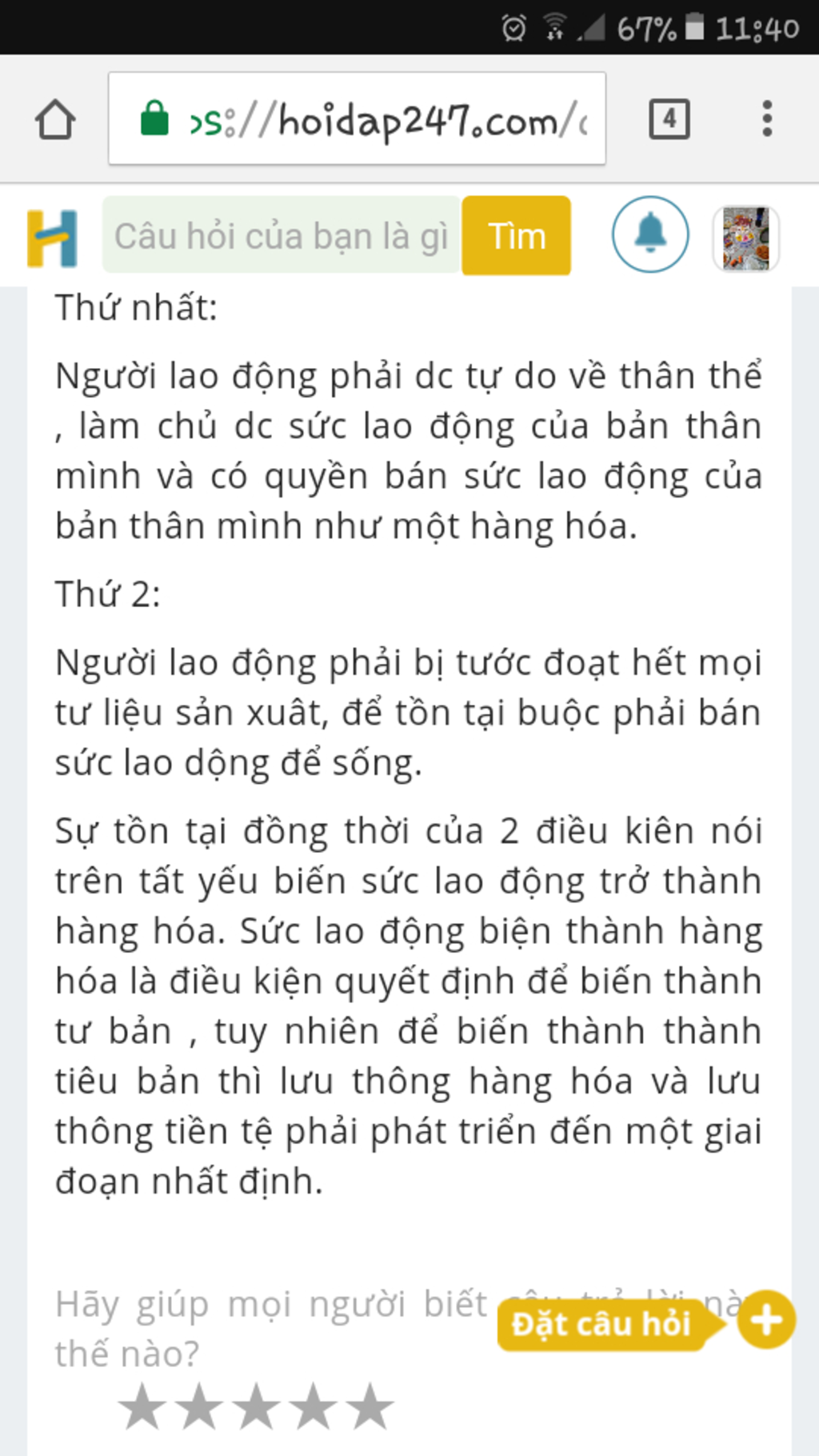
Task: Tap the question search field
Action: (281, 236)
